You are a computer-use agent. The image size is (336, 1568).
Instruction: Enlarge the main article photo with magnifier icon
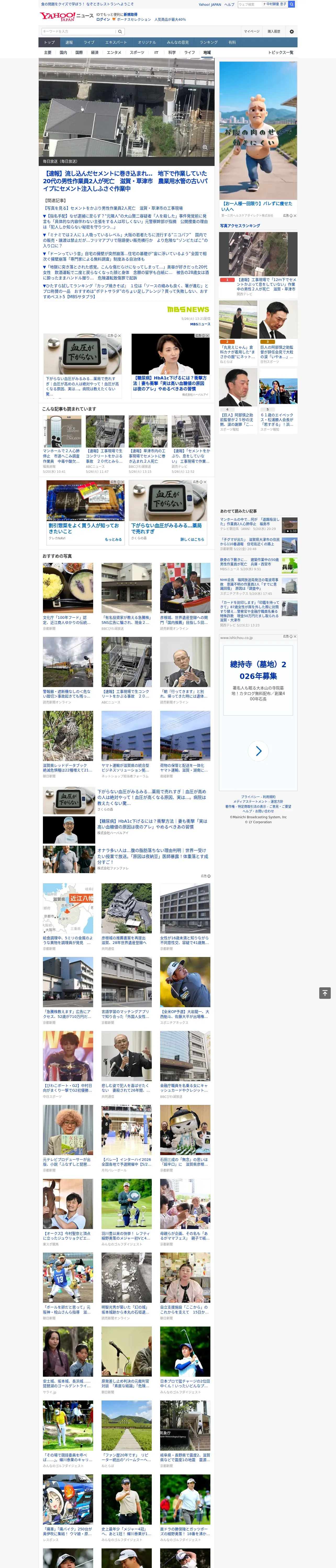(205, 147)
